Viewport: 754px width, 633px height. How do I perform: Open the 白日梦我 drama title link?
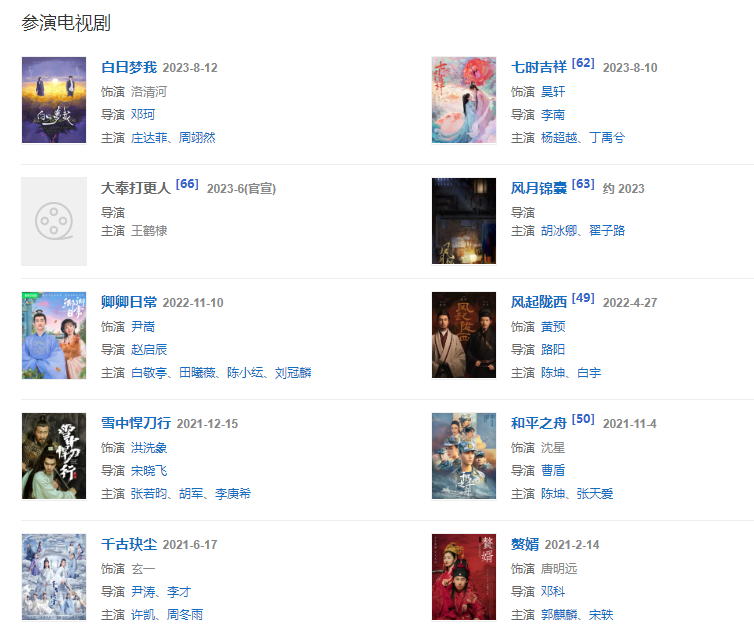pyautogui.click(x=129, y=67)
